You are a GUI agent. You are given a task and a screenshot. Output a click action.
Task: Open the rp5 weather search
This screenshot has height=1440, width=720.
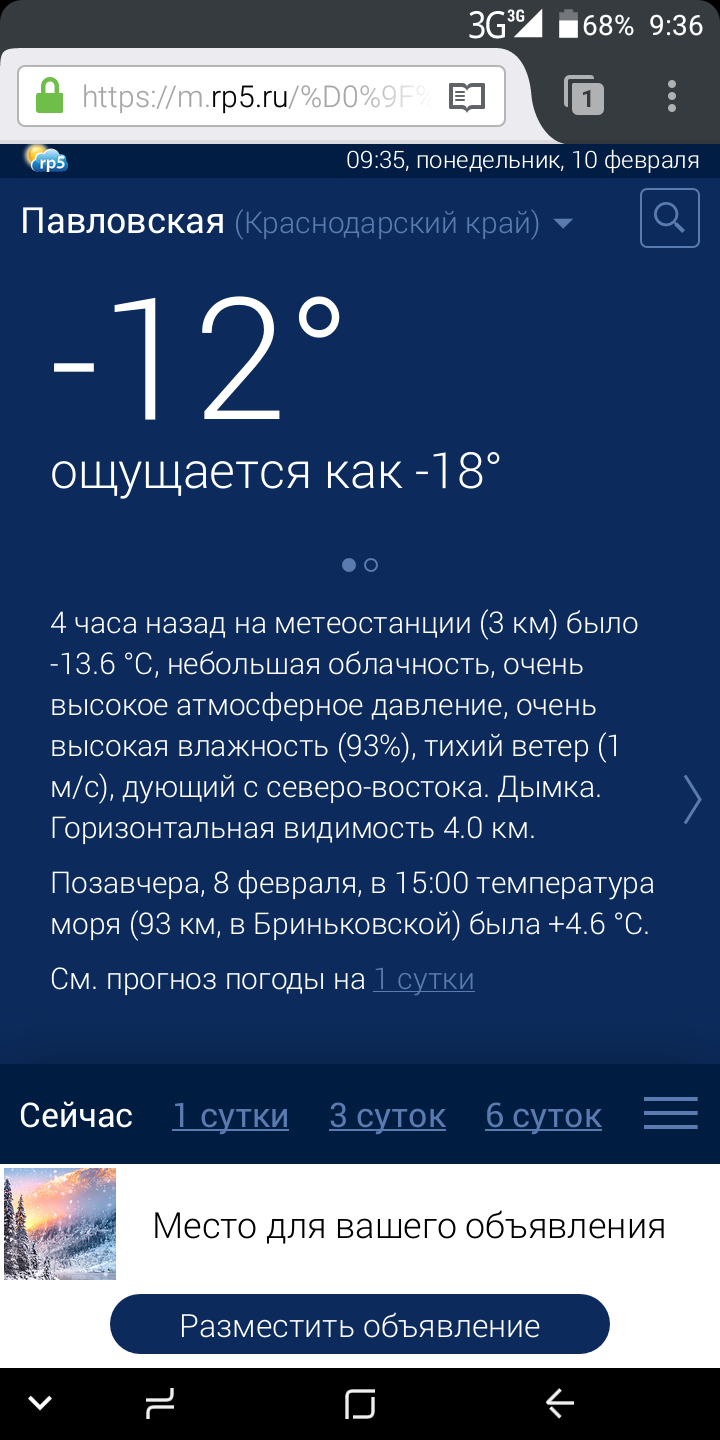click(669, 217)
